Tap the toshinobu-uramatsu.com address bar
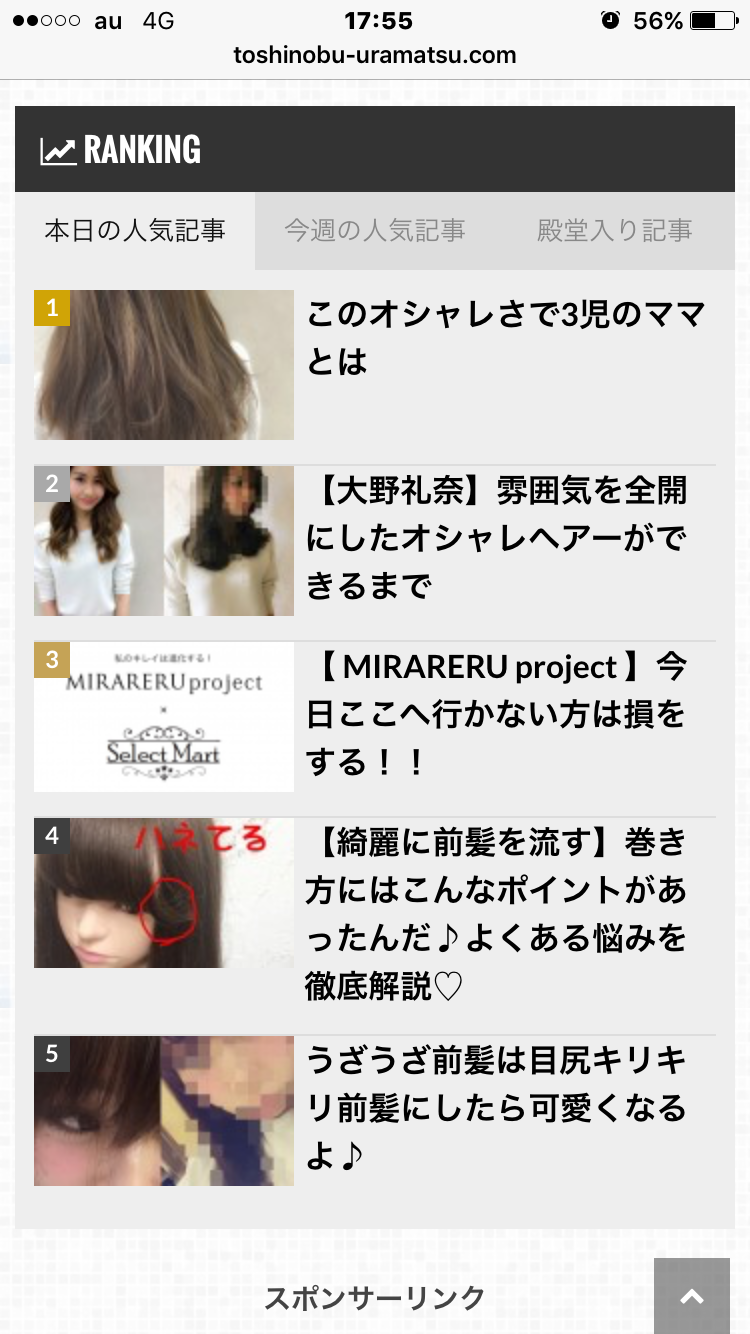The width and height of the screenshot is (750, 1334). [x=375, y=55]
